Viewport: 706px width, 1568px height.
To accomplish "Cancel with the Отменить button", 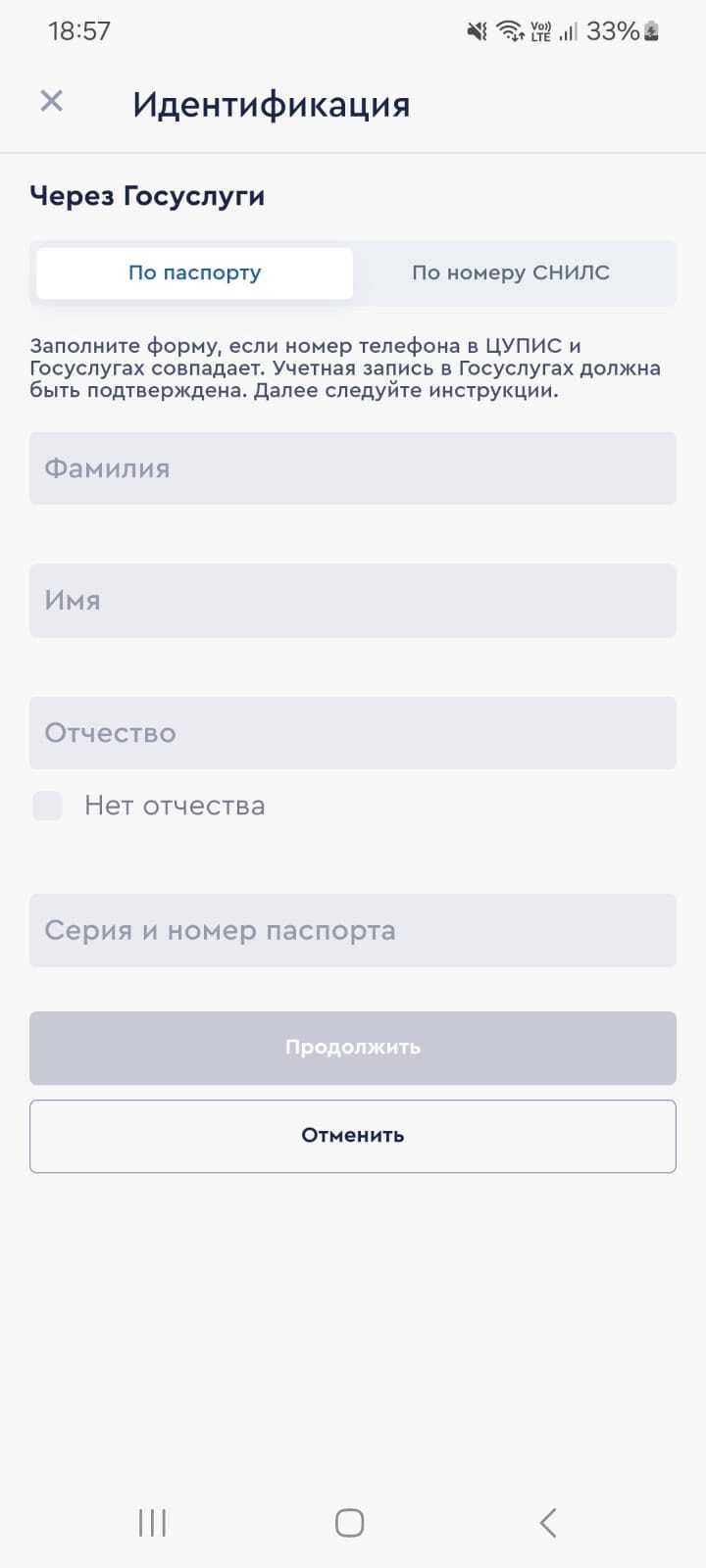I will (x=353, y=1136).
